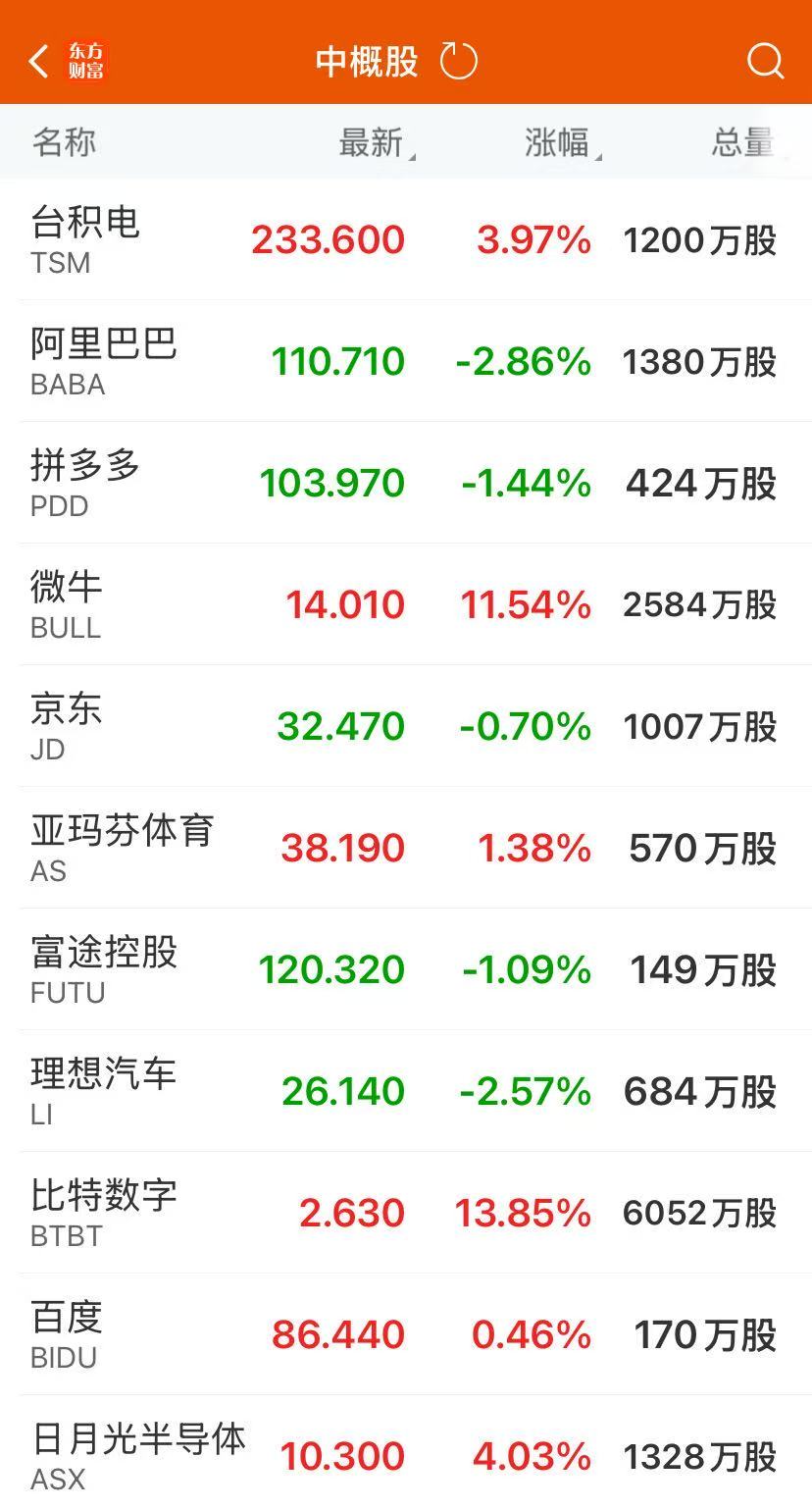The image size is (812, 1509).
Task: Sort the list by 最新 price
Action: tap(374, 143)
